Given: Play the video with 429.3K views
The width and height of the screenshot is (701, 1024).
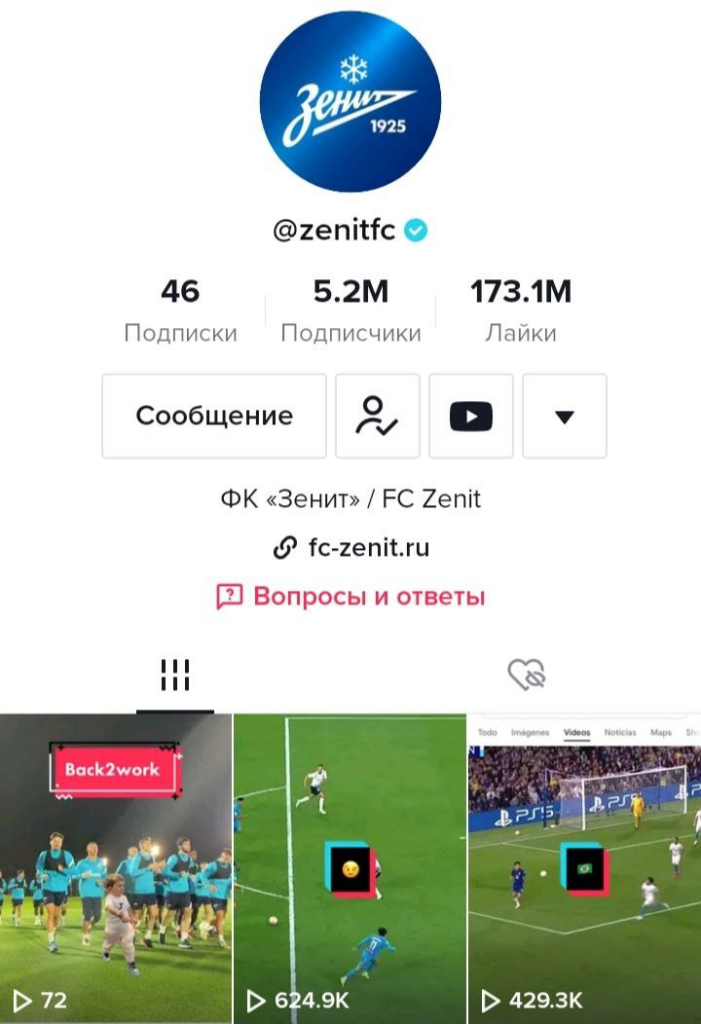Looking at the screenshot, I should [584, 868].
